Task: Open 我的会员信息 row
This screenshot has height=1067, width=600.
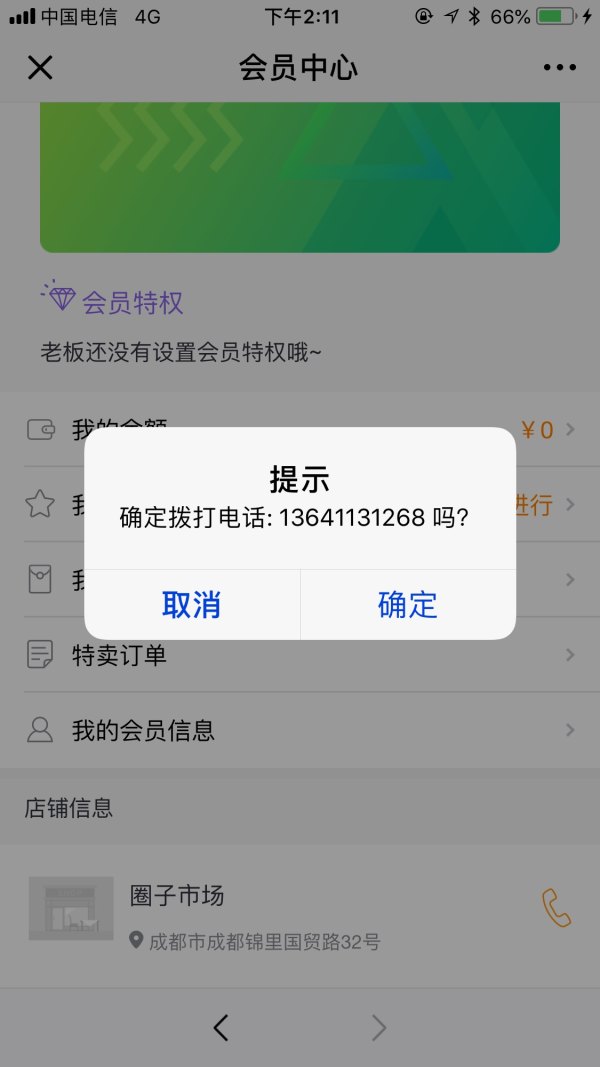Action: click(300, 730)
